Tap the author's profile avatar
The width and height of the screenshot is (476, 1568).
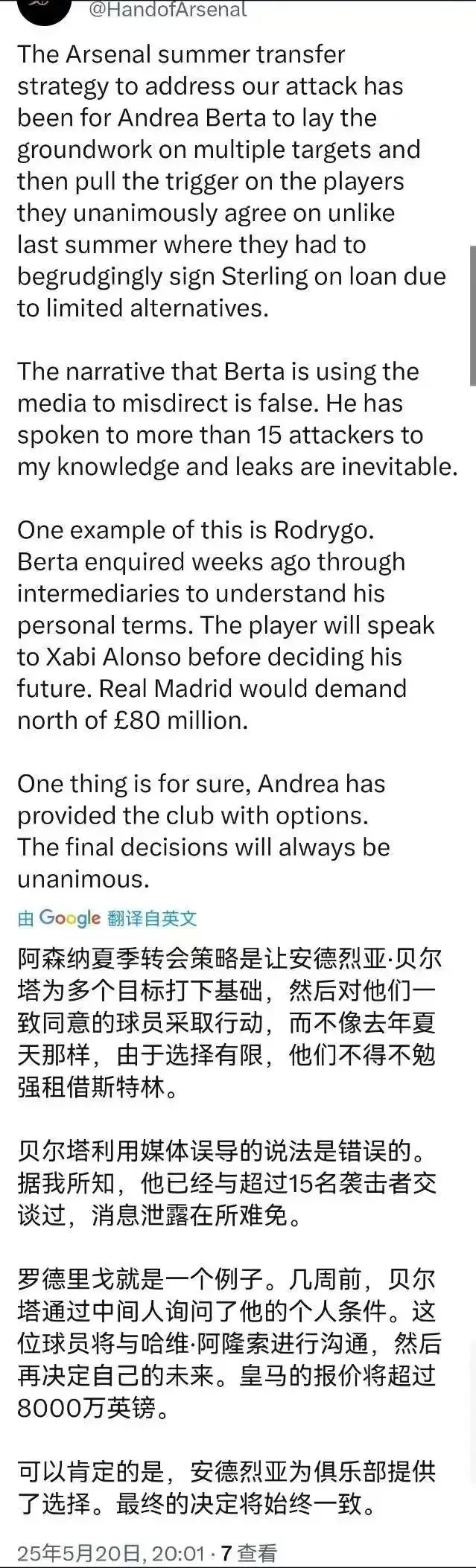[x=45, y=10]
